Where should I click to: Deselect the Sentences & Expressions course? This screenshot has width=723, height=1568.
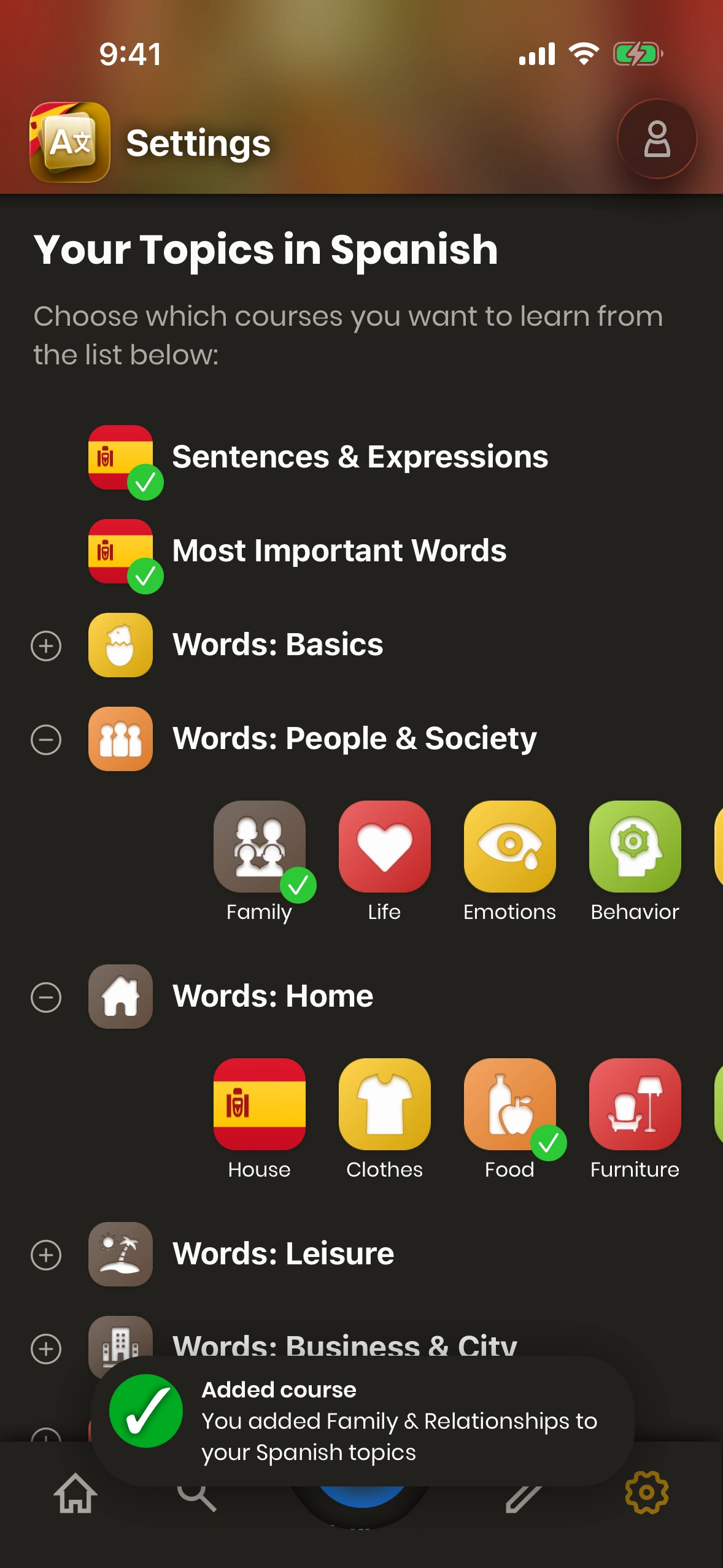click(121, 458)
